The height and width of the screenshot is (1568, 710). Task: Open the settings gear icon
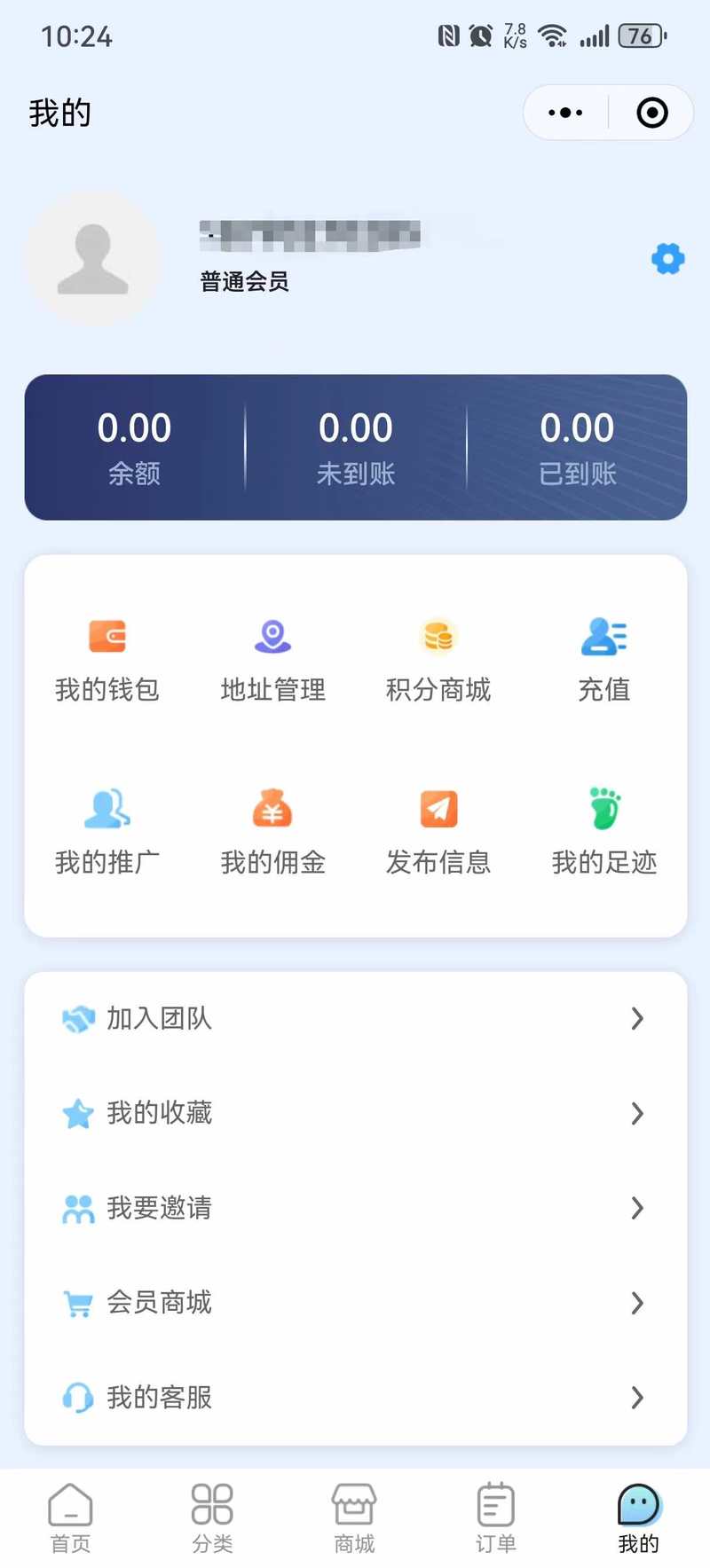(667, 259)
